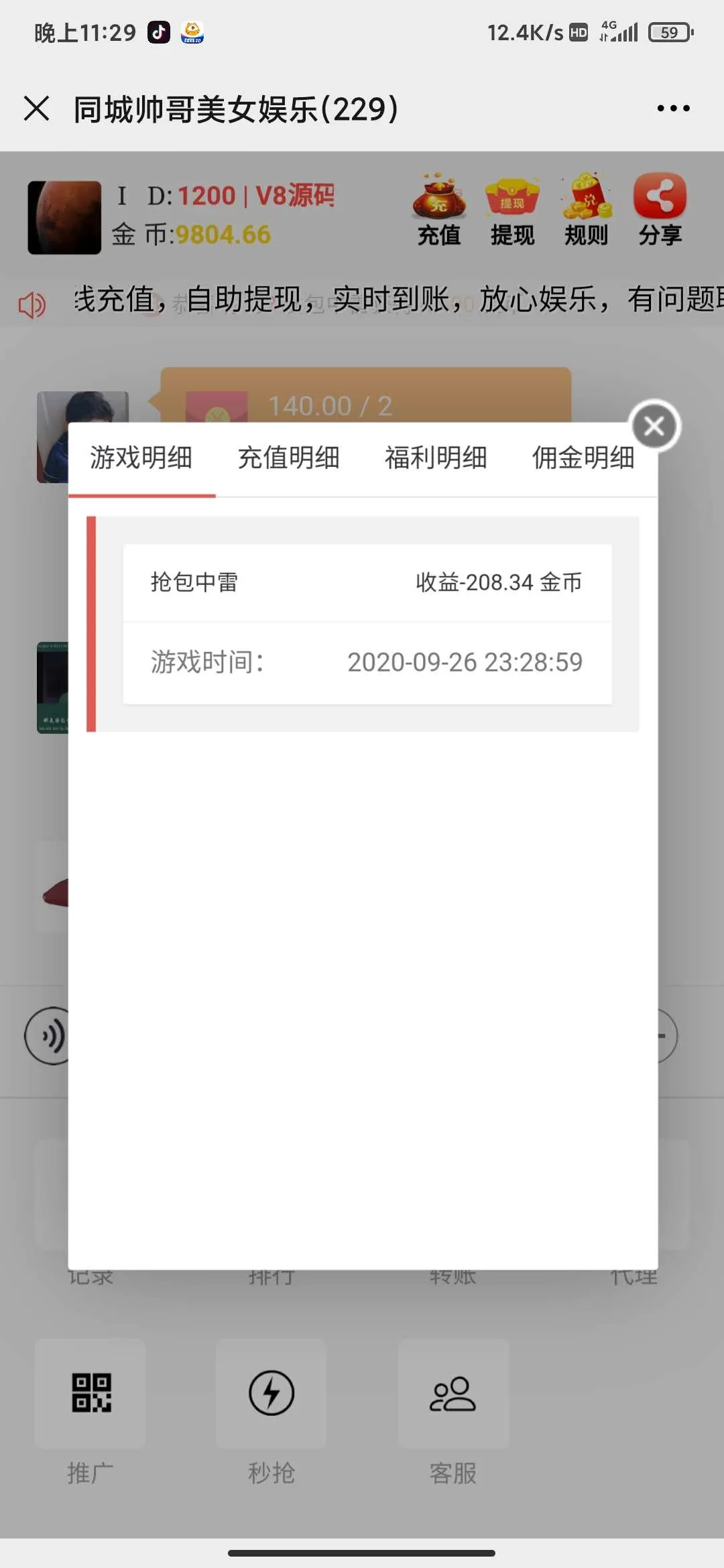
Task: Tap the Douyin icon in status bar
Action: click(158, 31)
